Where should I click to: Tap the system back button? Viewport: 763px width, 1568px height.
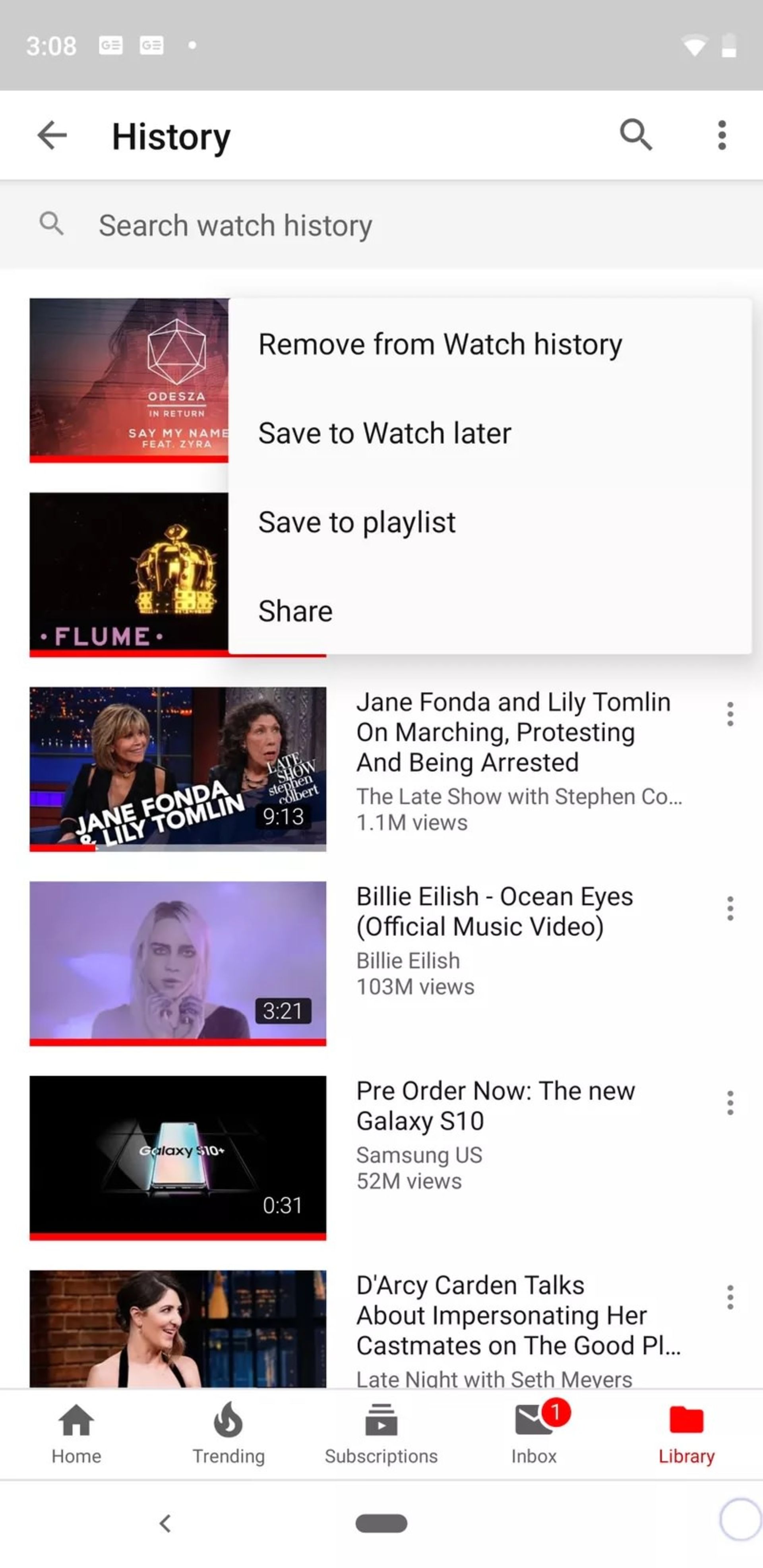[x=165, y=1523]
